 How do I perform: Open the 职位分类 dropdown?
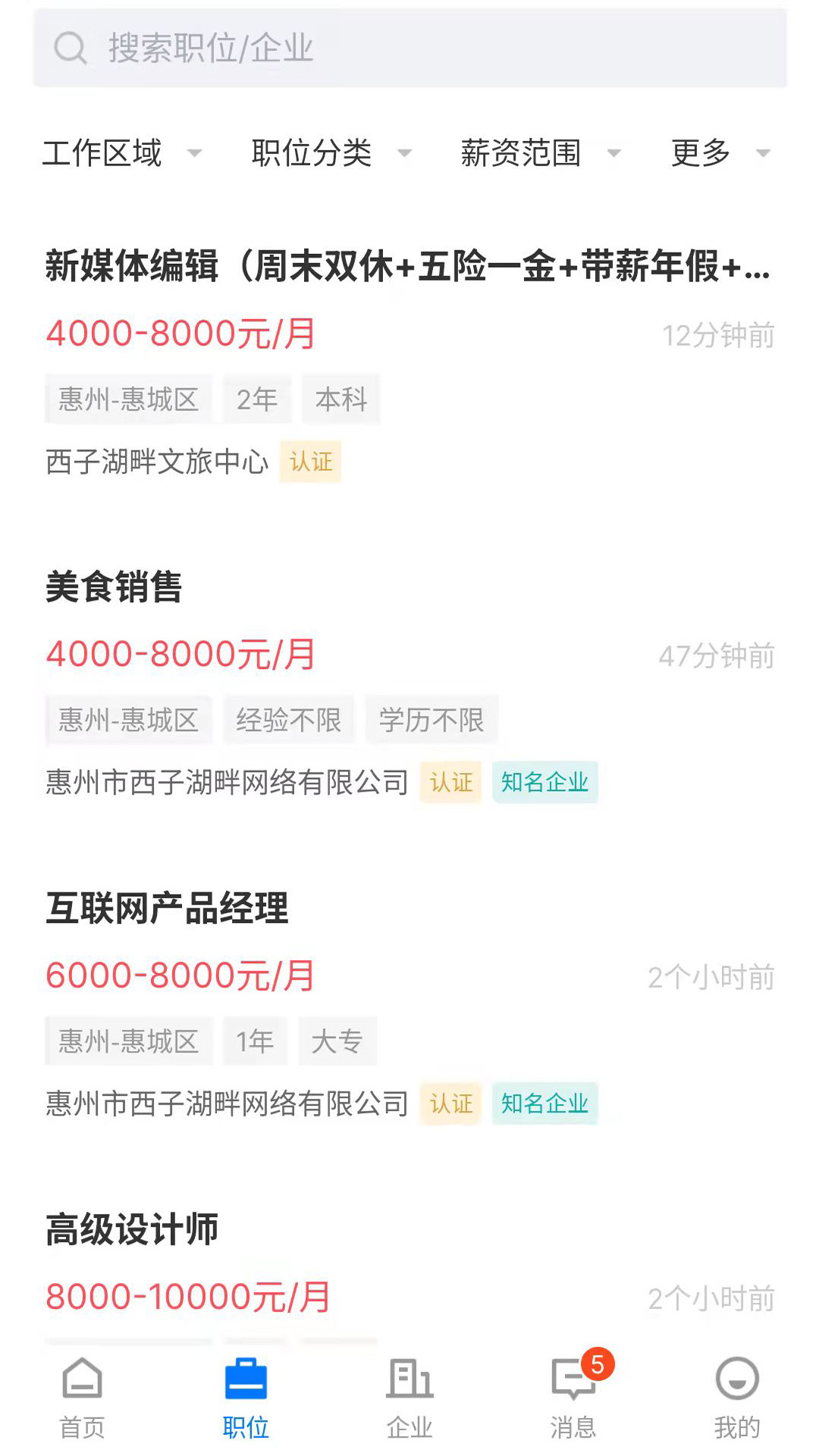point(326,153)
